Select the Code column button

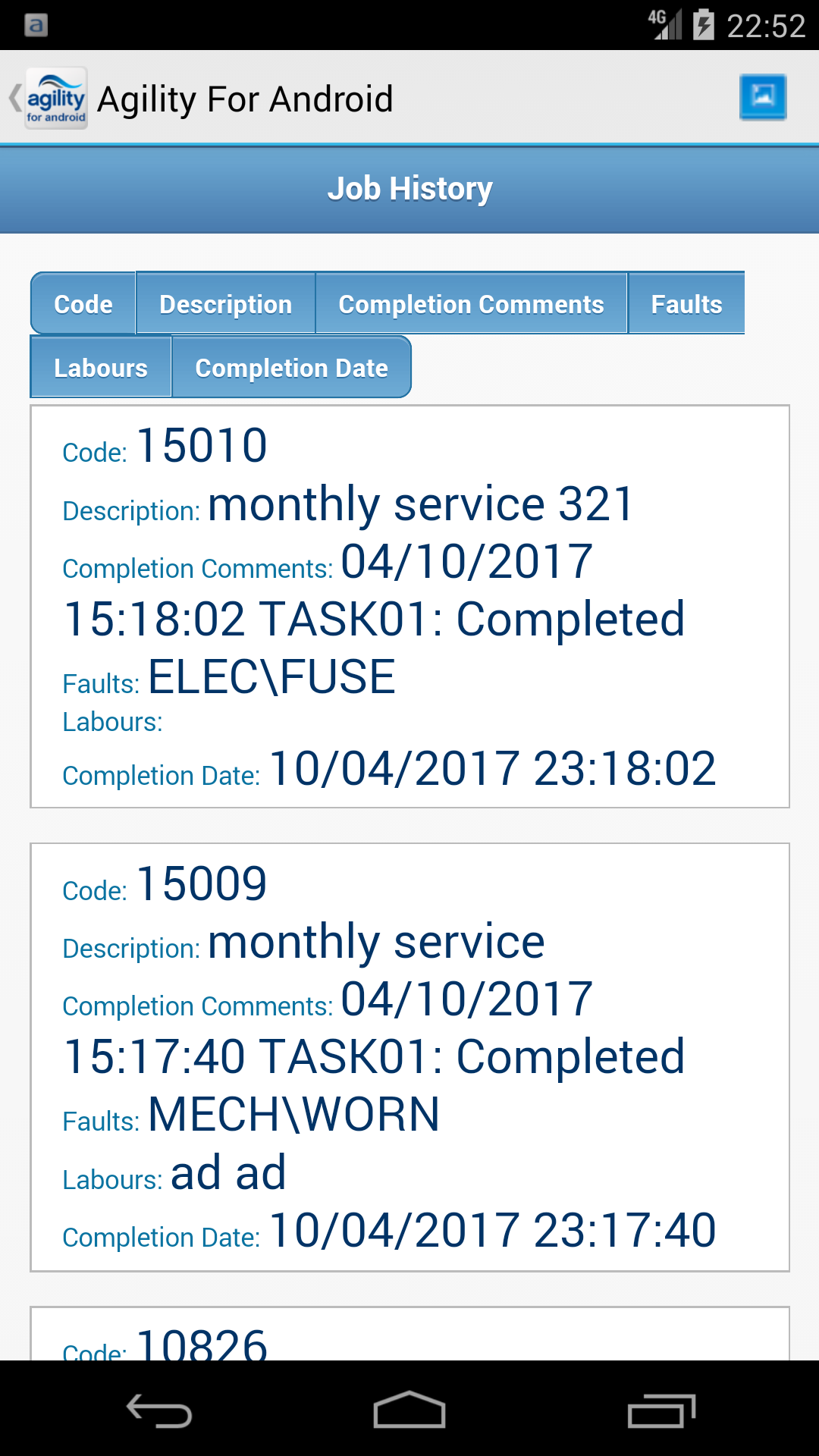point(83,304)
